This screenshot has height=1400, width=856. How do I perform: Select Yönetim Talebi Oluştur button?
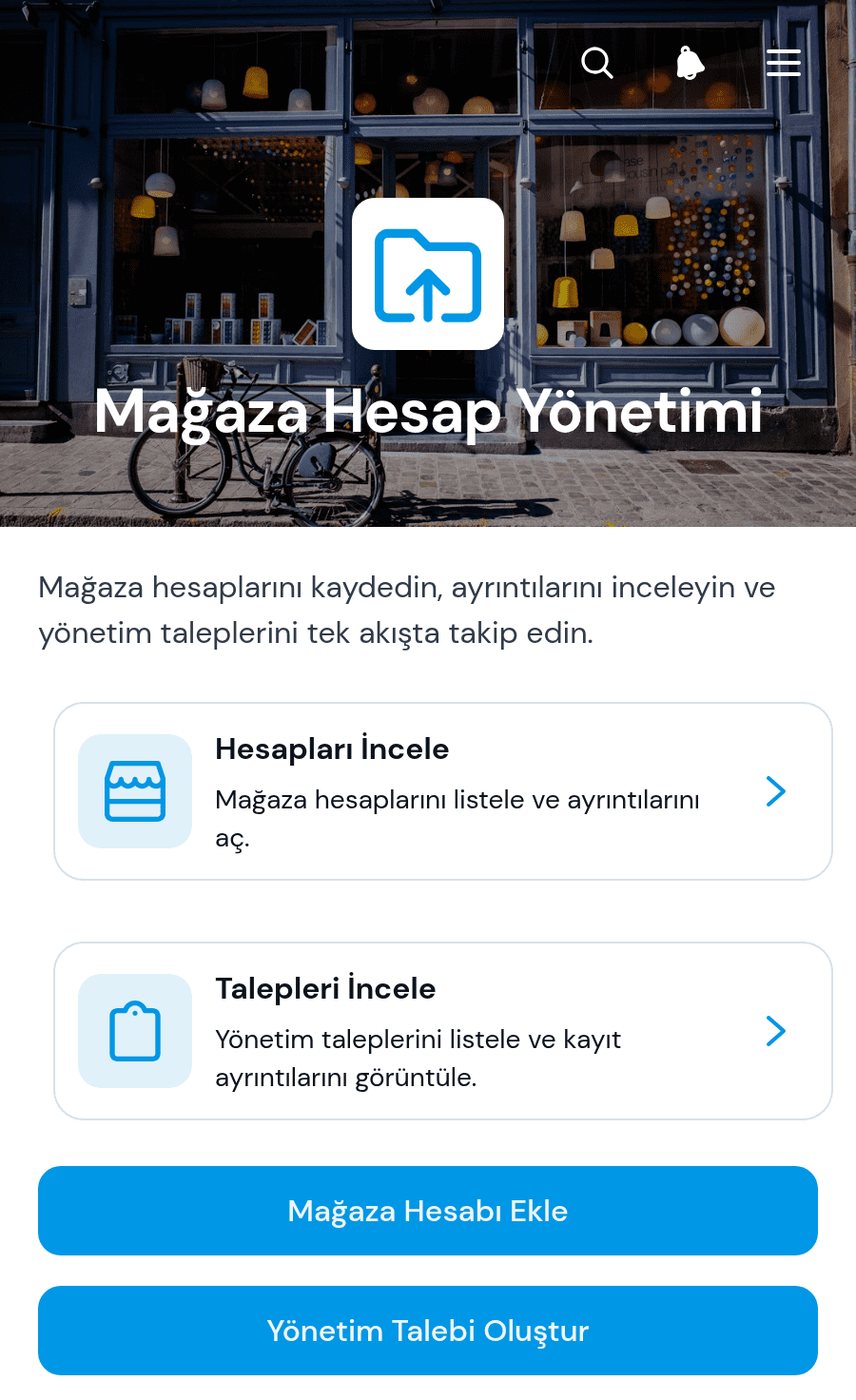(428, 1331)
